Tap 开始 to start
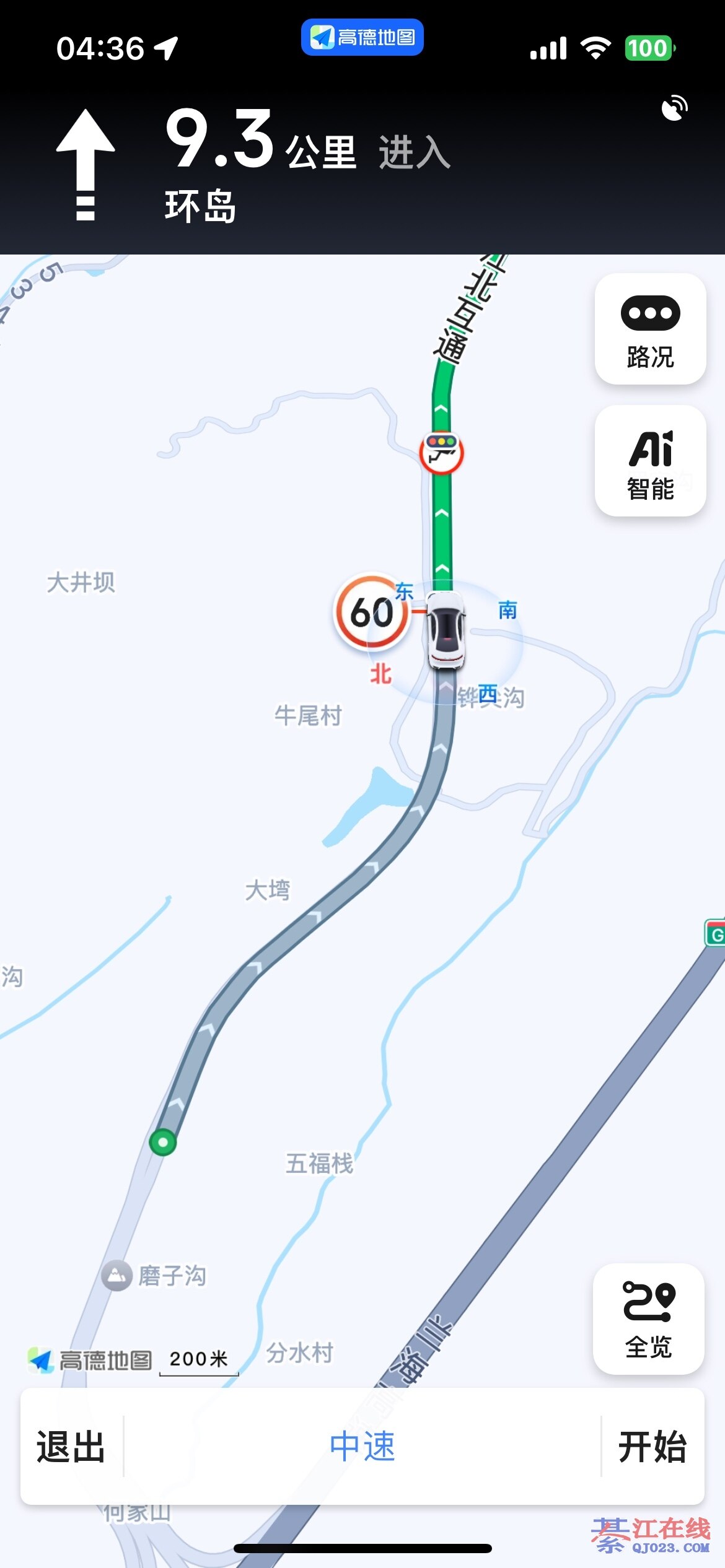The image size is (725, 1568). (x=652, y=1447)
